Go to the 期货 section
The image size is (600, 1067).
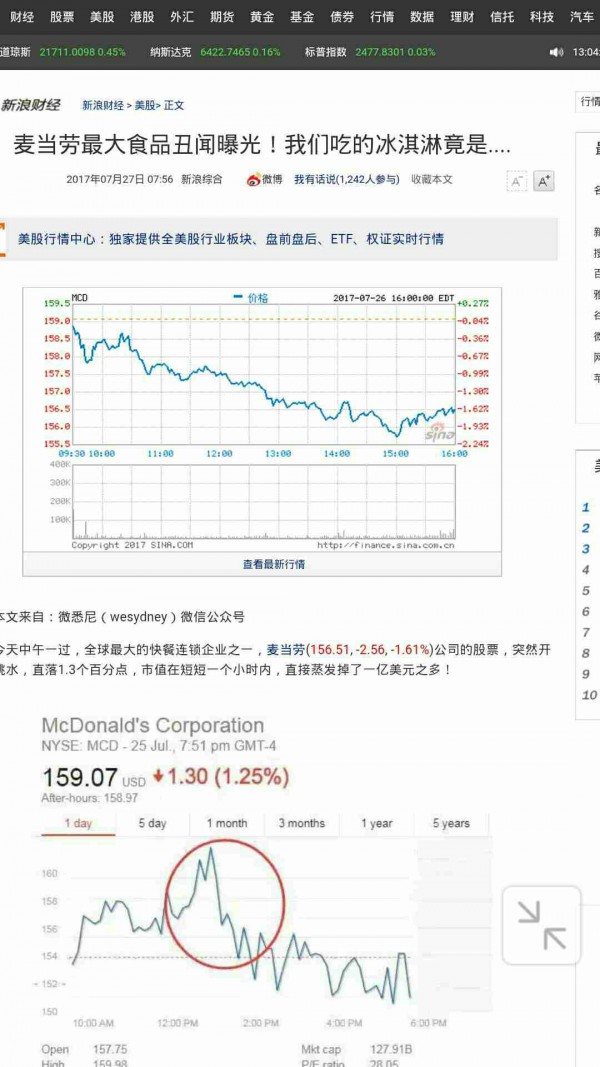[x=222, y=17]
